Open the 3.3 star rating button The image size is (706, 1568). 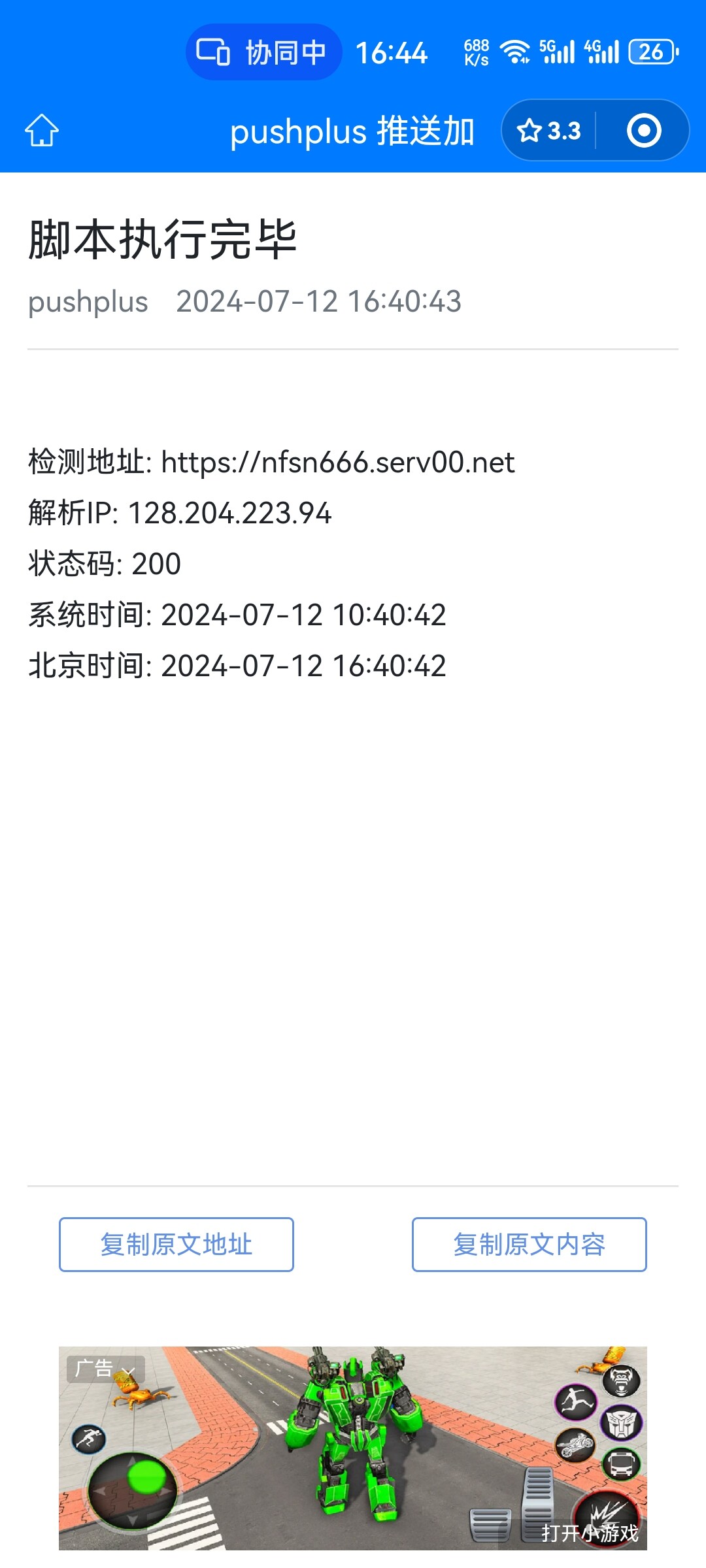coord(548,131)
